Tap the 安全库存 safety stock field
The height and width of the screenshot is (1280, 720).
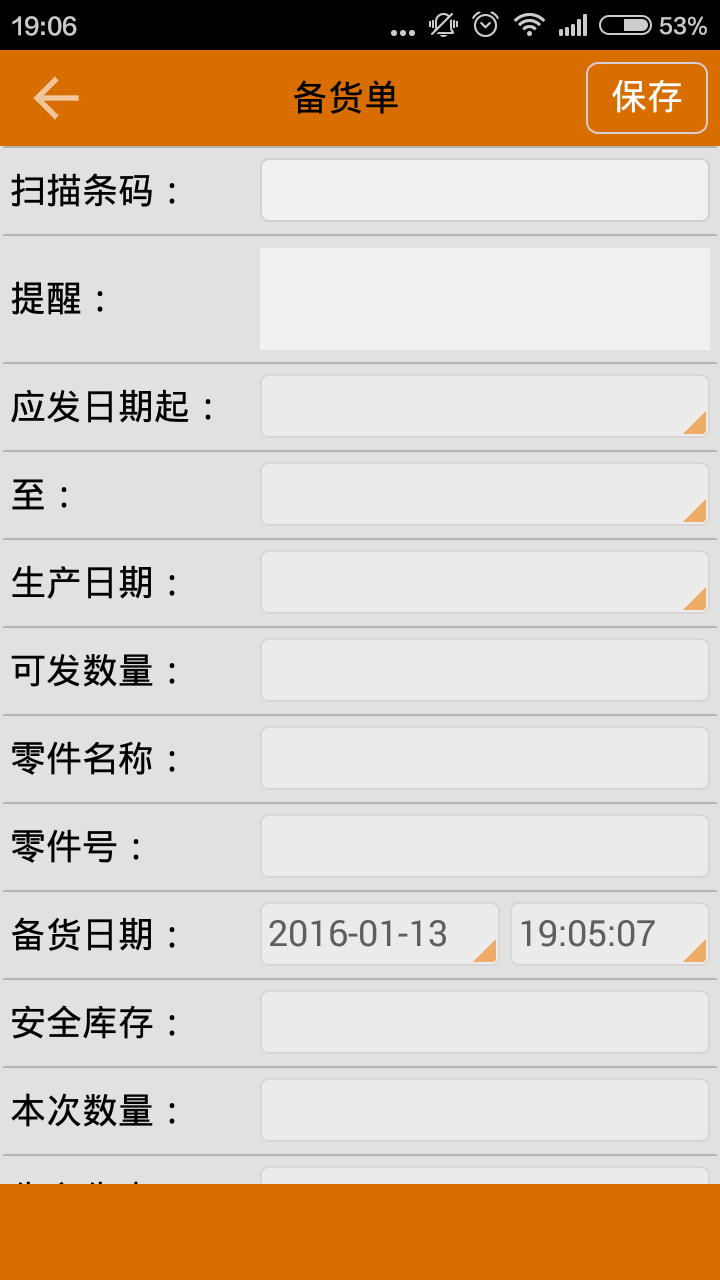(485, 1022)
